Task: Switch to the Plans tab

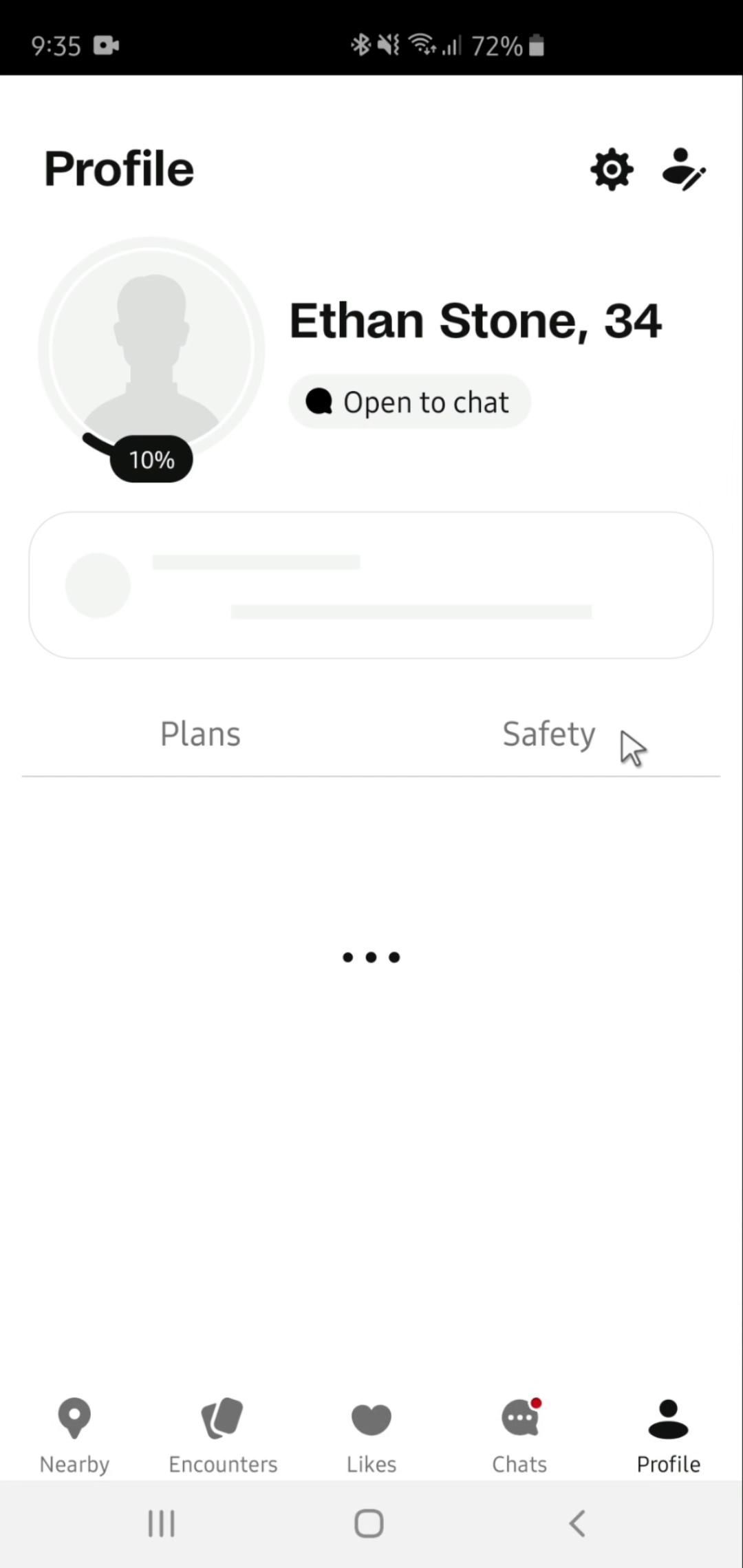Action: click(200, 734)
